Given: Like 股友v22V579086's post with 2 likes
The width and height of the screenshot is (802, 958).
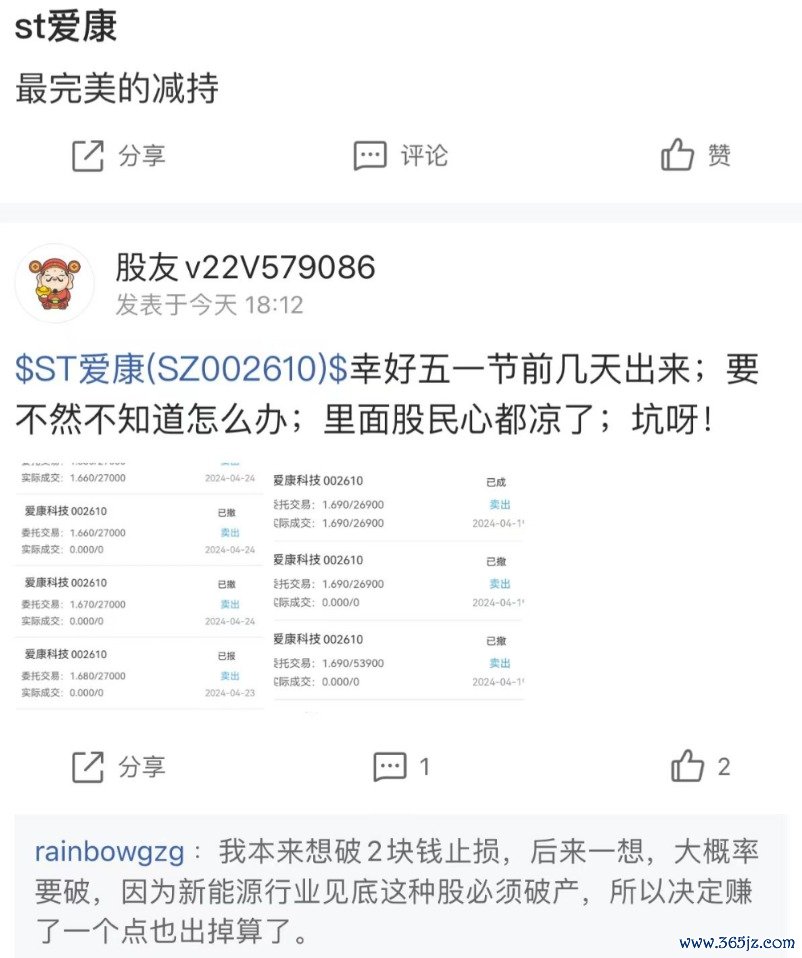Looking at the screenshot, I should click(x=700, y=767).
